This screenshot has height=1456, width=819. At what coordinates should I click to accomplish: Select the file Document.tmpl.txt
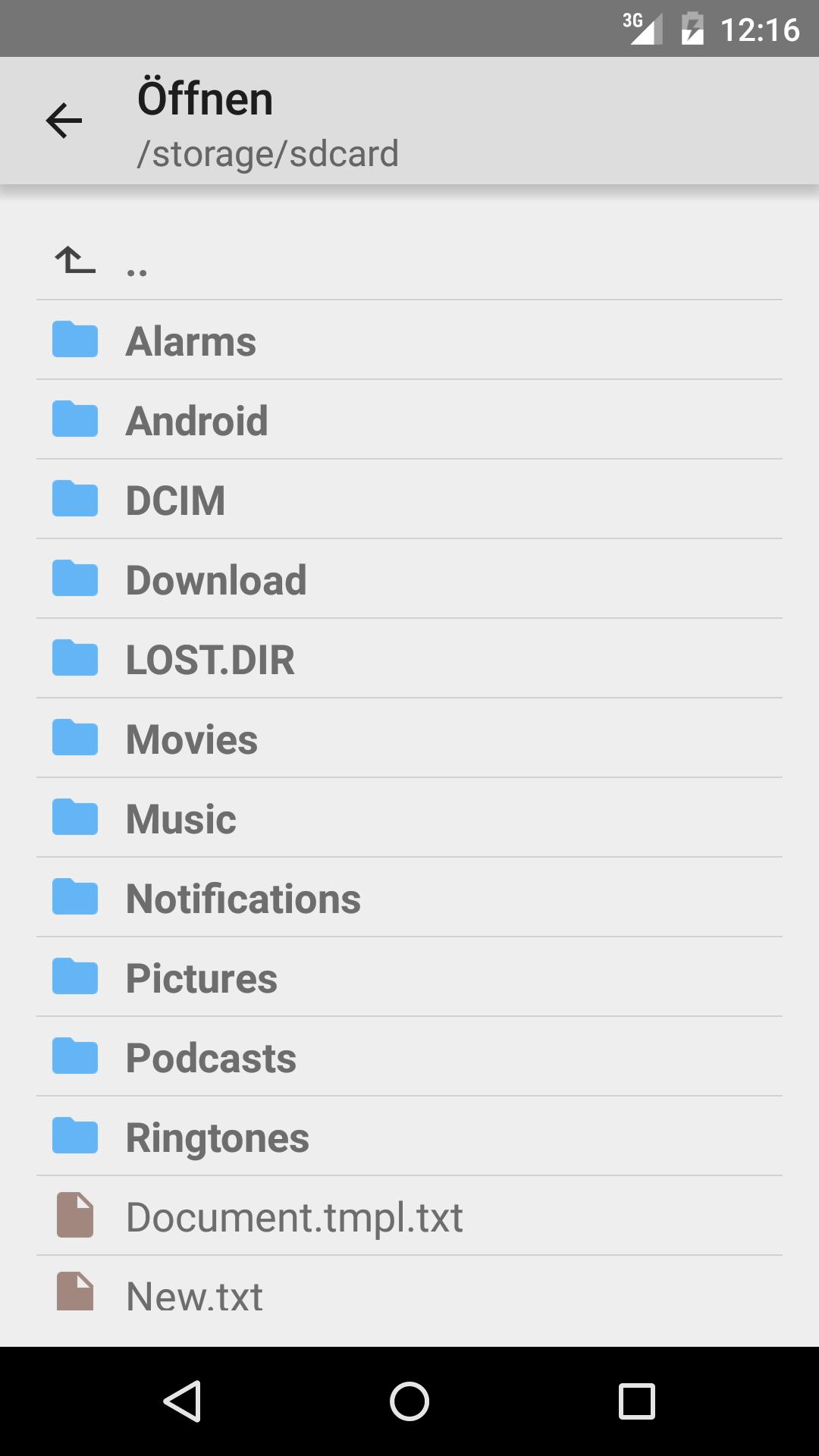pos(409,1216)
